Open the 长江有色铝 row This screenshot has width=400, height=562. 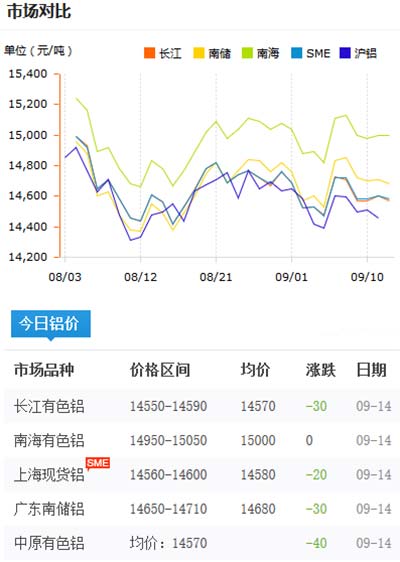click(202, 406)
